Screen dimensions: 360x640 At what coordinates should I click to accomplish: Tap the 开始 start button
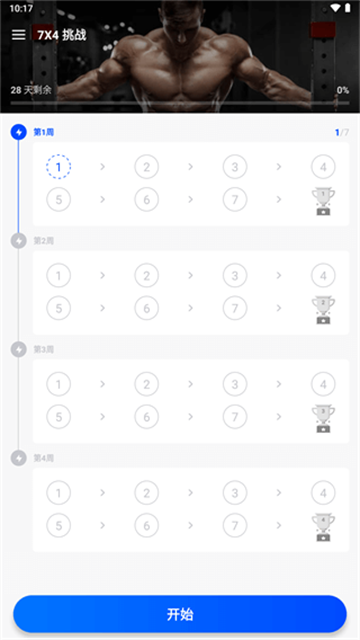[x=180, y=614]
